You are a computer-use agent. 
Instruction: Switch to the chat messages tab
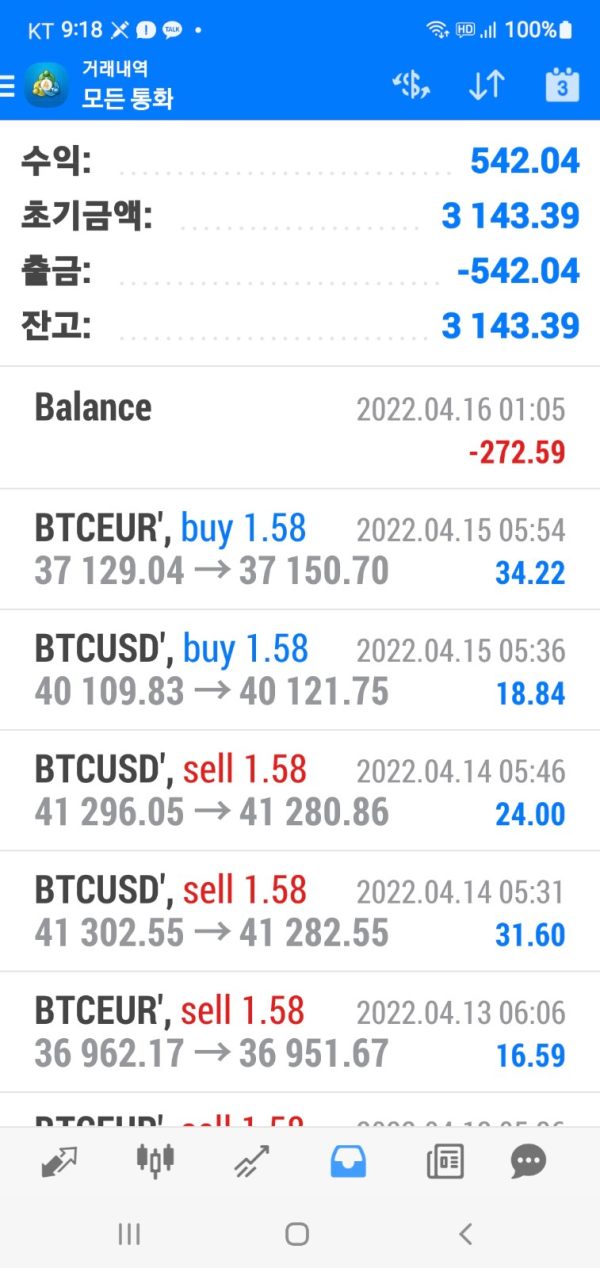(528, 1161)
